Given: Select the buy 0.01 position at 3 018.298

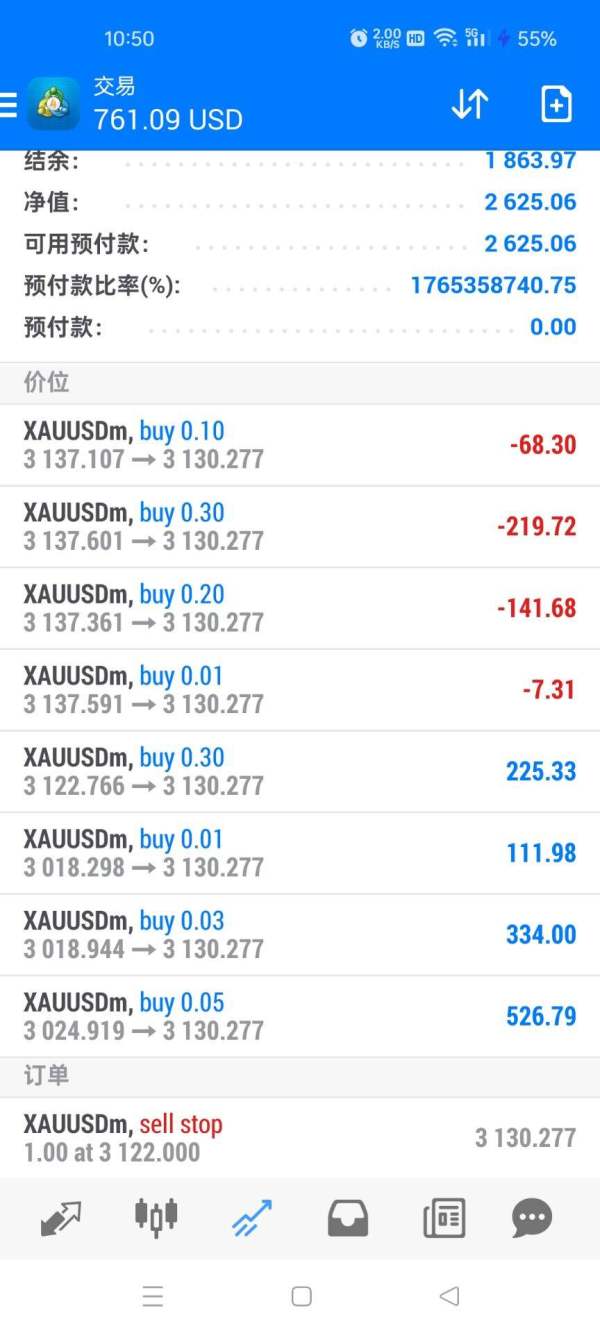Looking at the screenshot, I should coord(300,854).
